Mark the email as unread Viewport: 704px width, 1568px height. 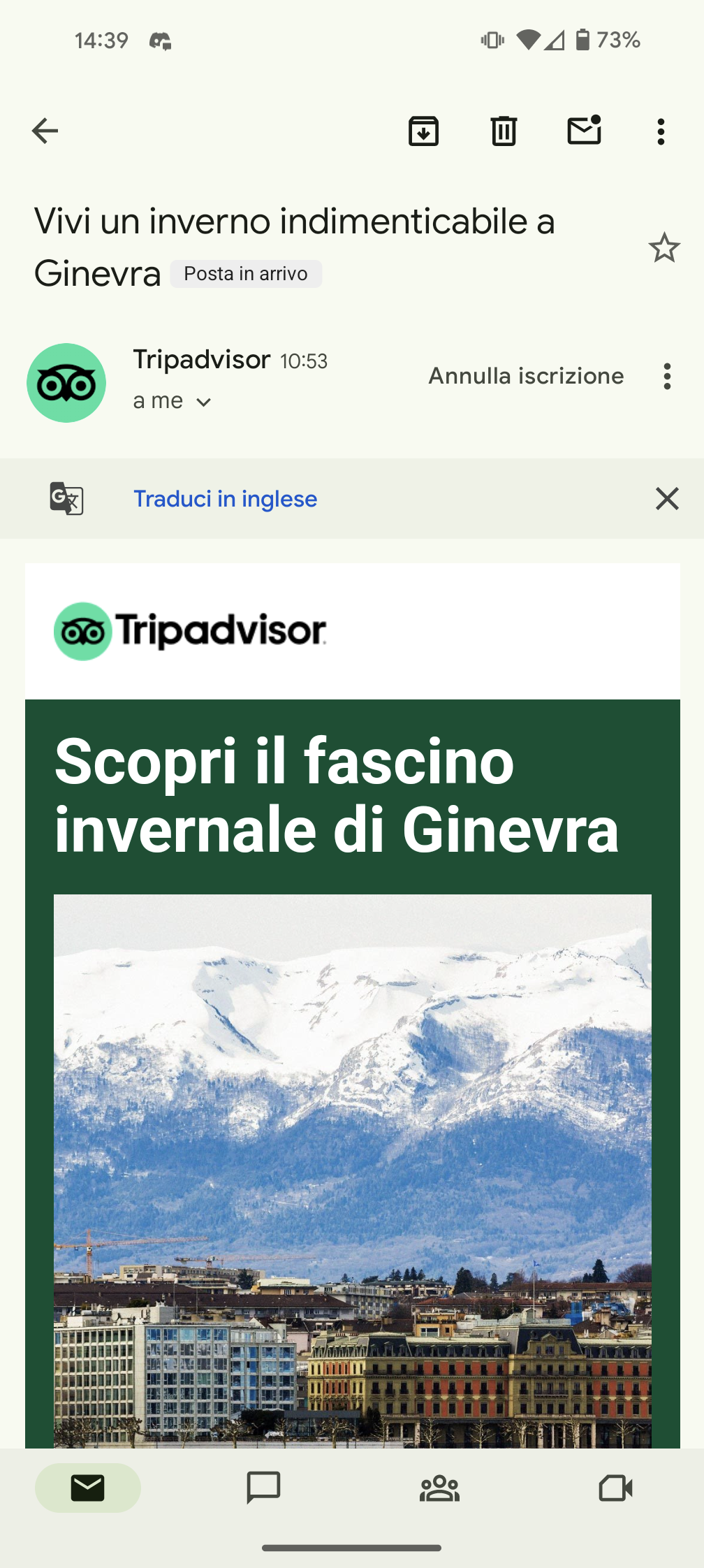tap(585, 130)
